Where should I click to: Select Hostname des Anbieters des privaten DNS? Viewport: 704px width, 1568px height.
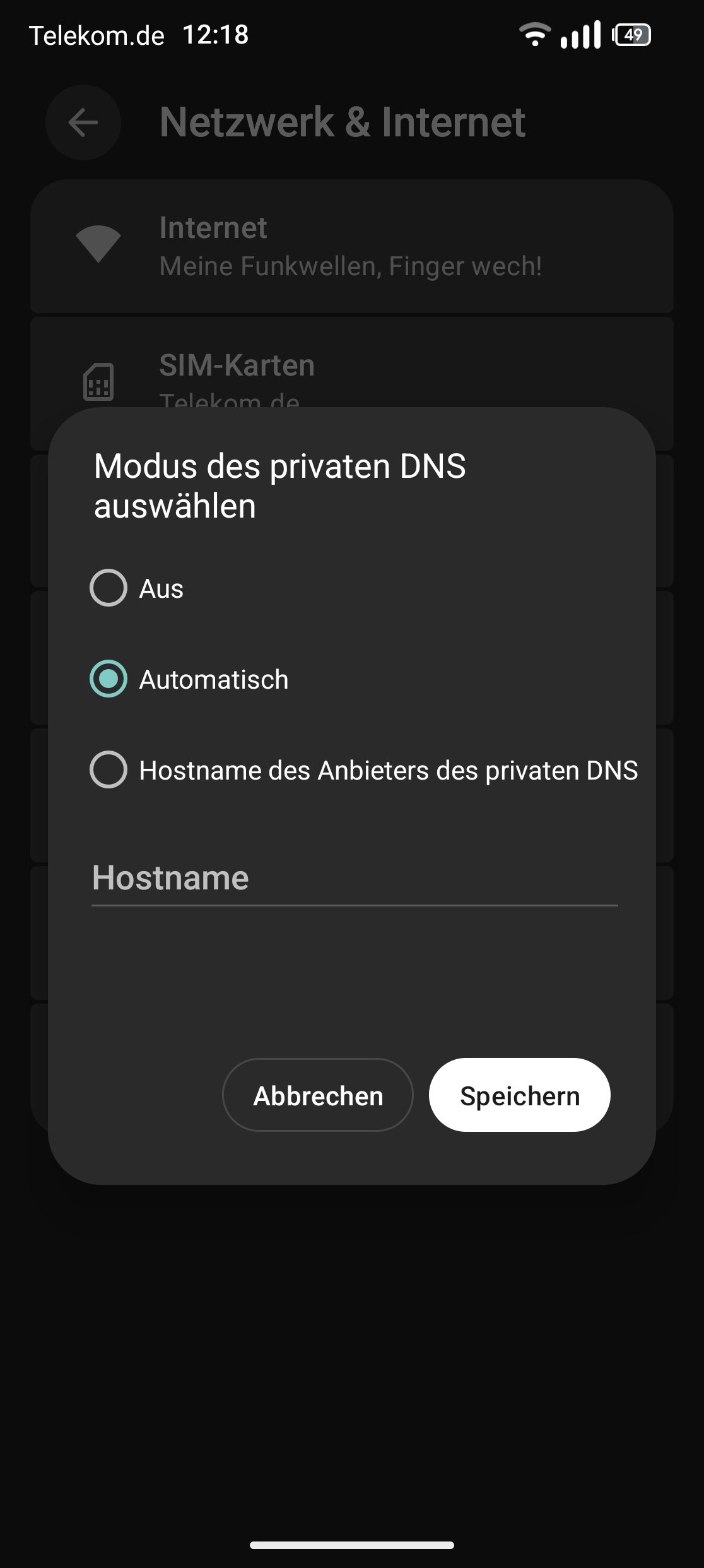[x=109, y=770]
